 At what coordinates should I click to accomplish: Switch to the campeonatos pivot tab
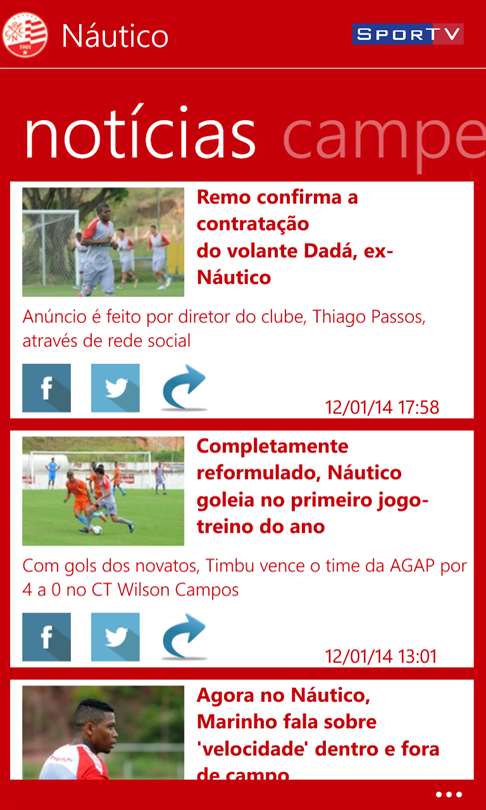[384, 137]
